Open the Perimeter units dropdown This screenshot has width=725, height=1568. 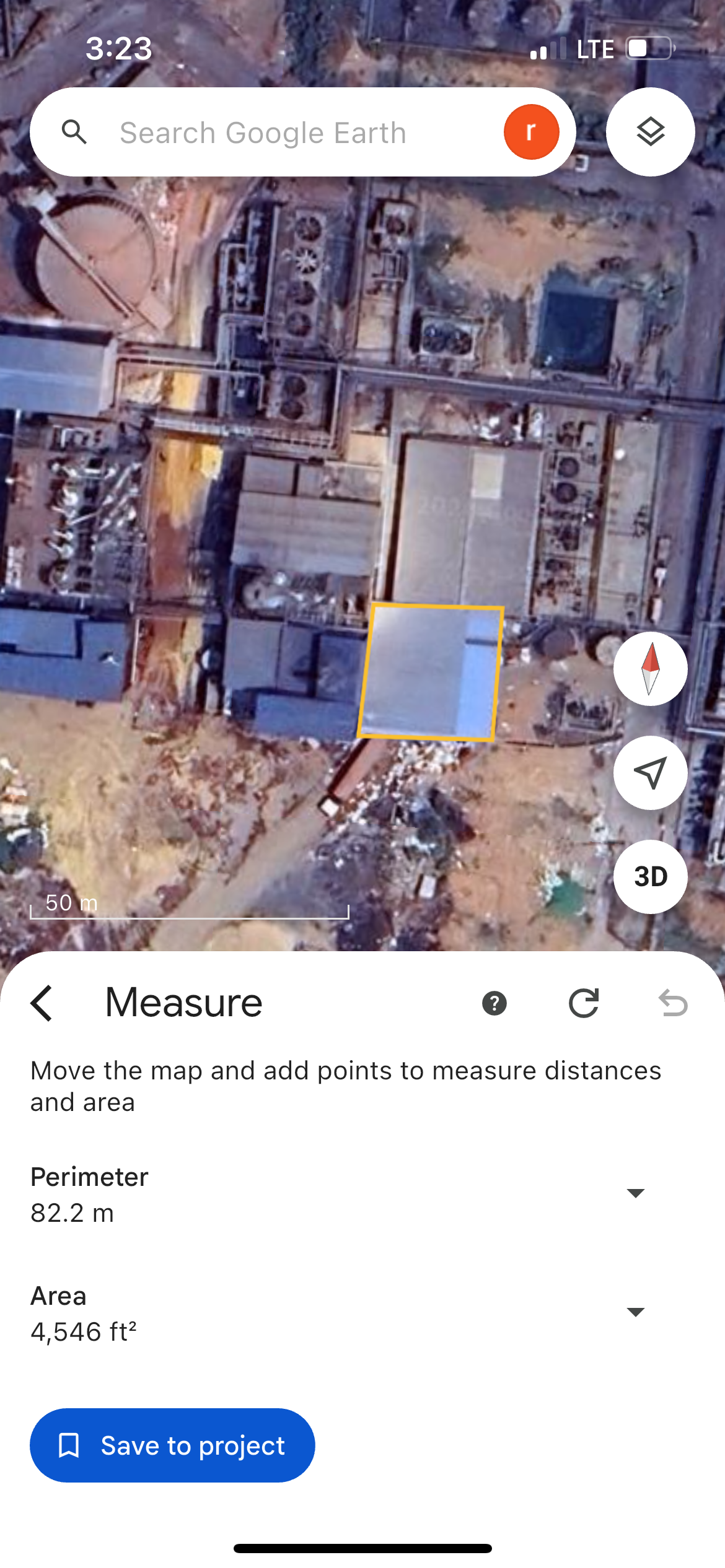tap(636, 1193)
